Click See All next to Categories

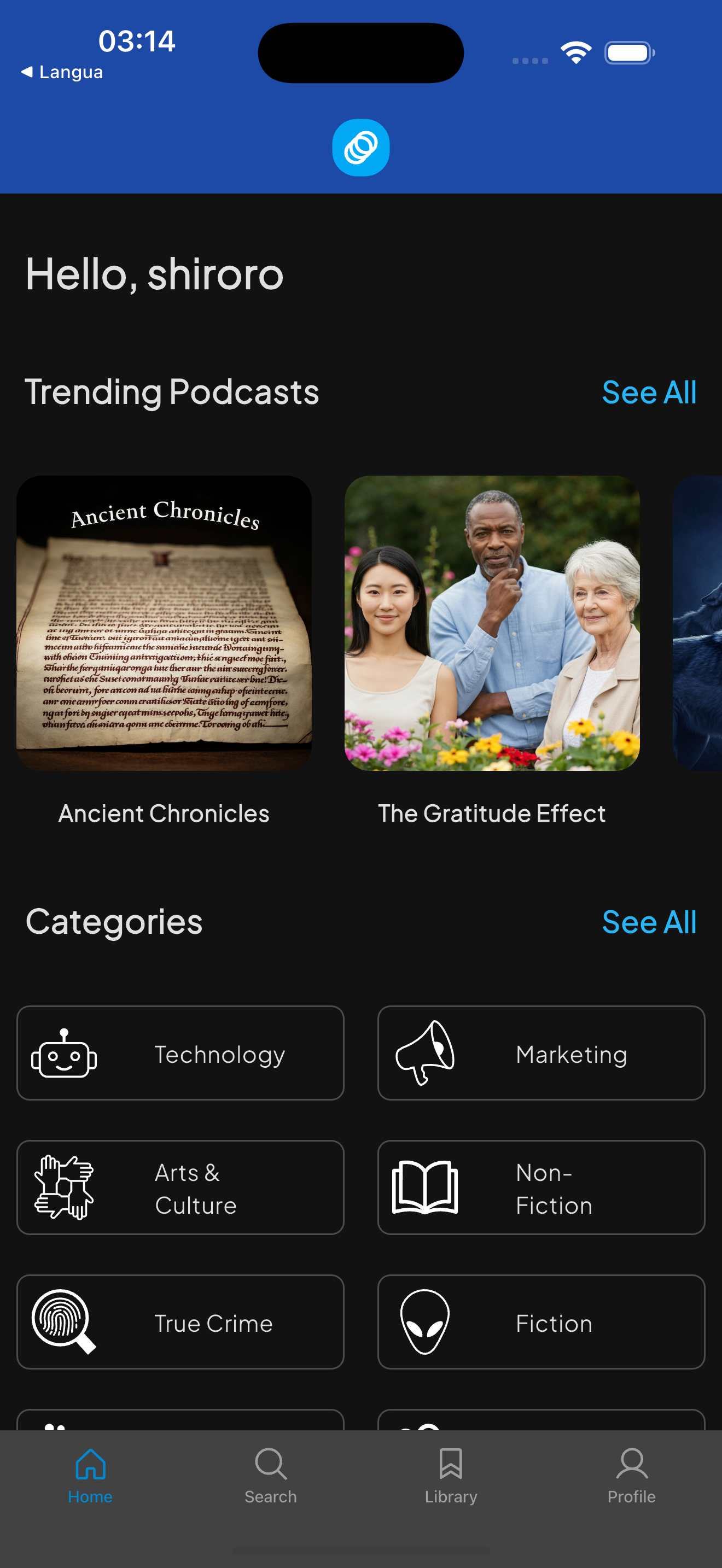[x=650, y=922]
